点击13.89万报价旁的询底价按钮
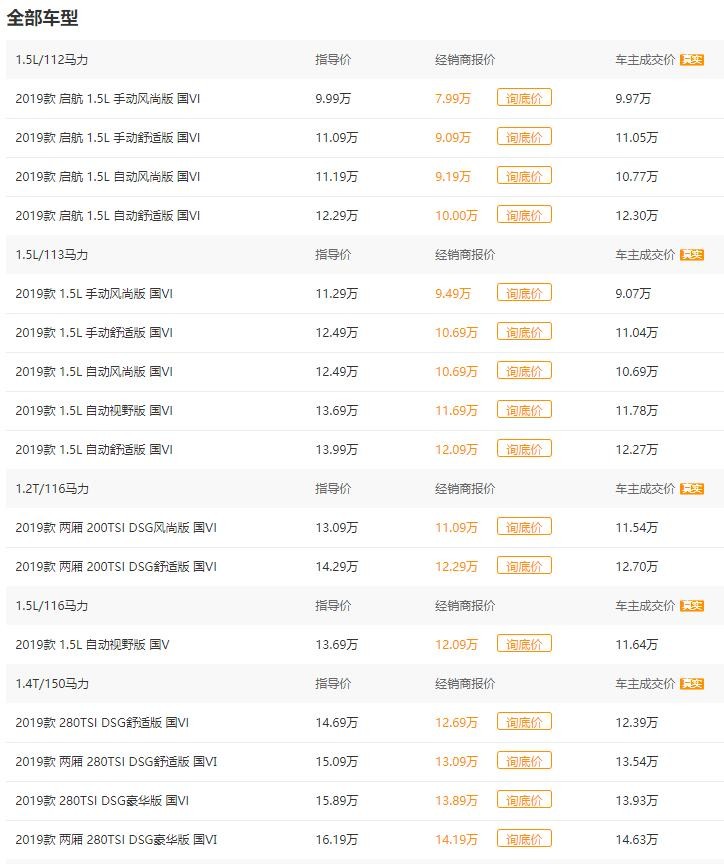 [524, 800]
